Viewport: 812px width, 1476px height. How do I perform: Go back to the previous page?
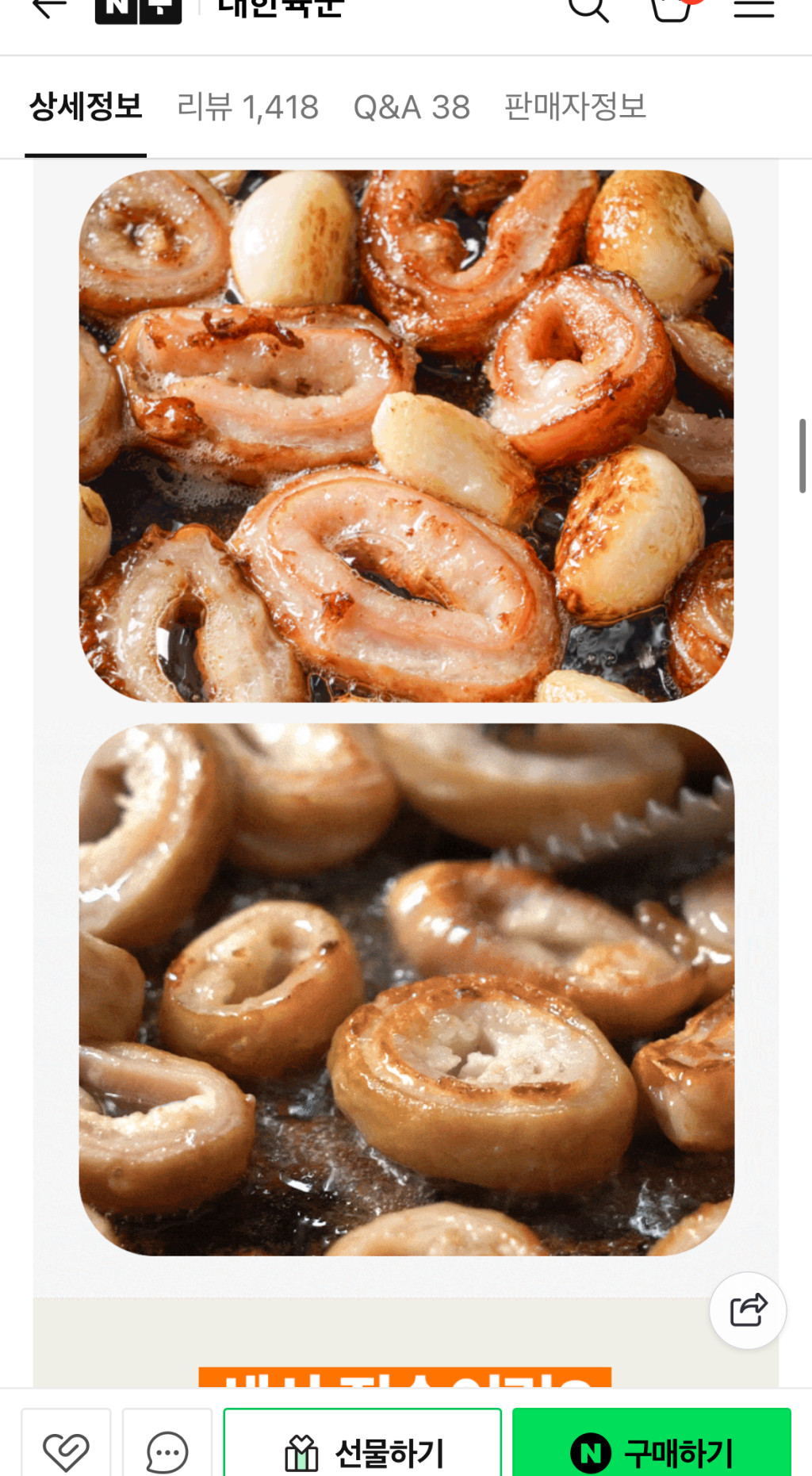point(49,8)
